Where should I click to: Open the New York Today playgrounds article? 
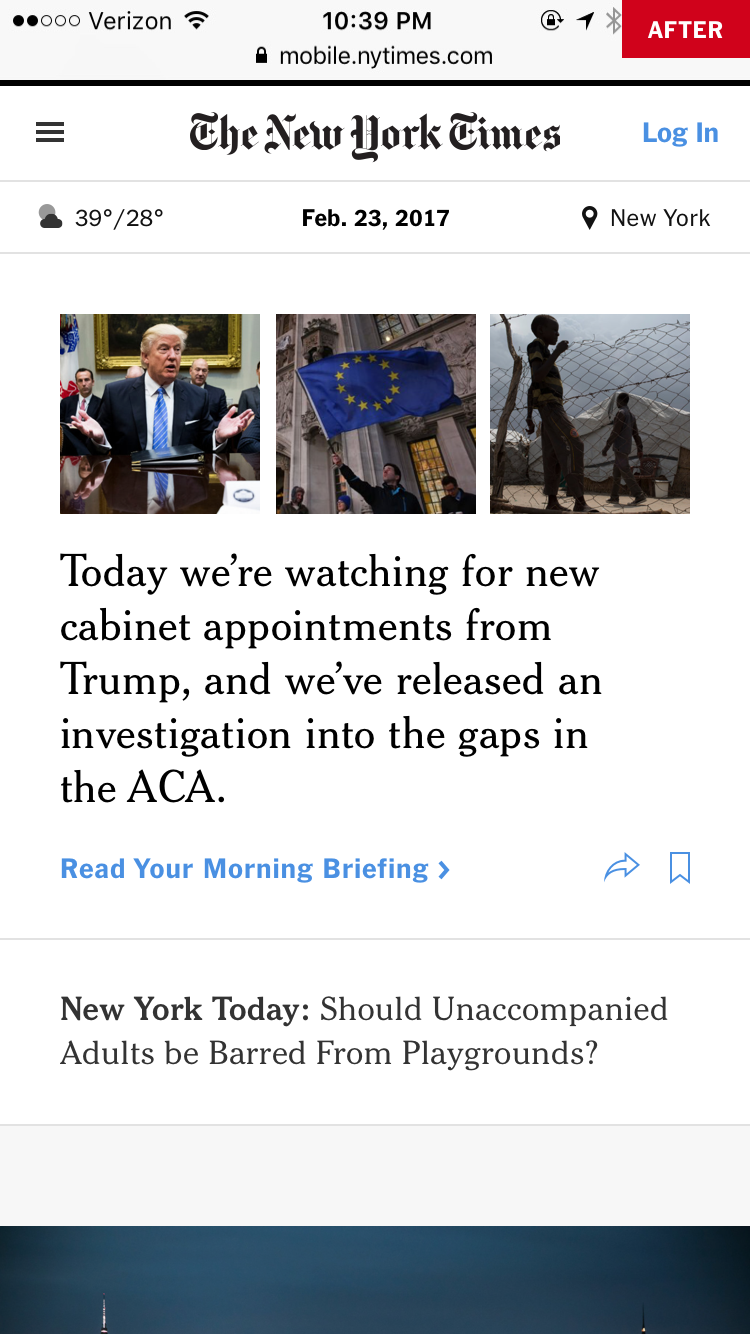point(364,1031)
